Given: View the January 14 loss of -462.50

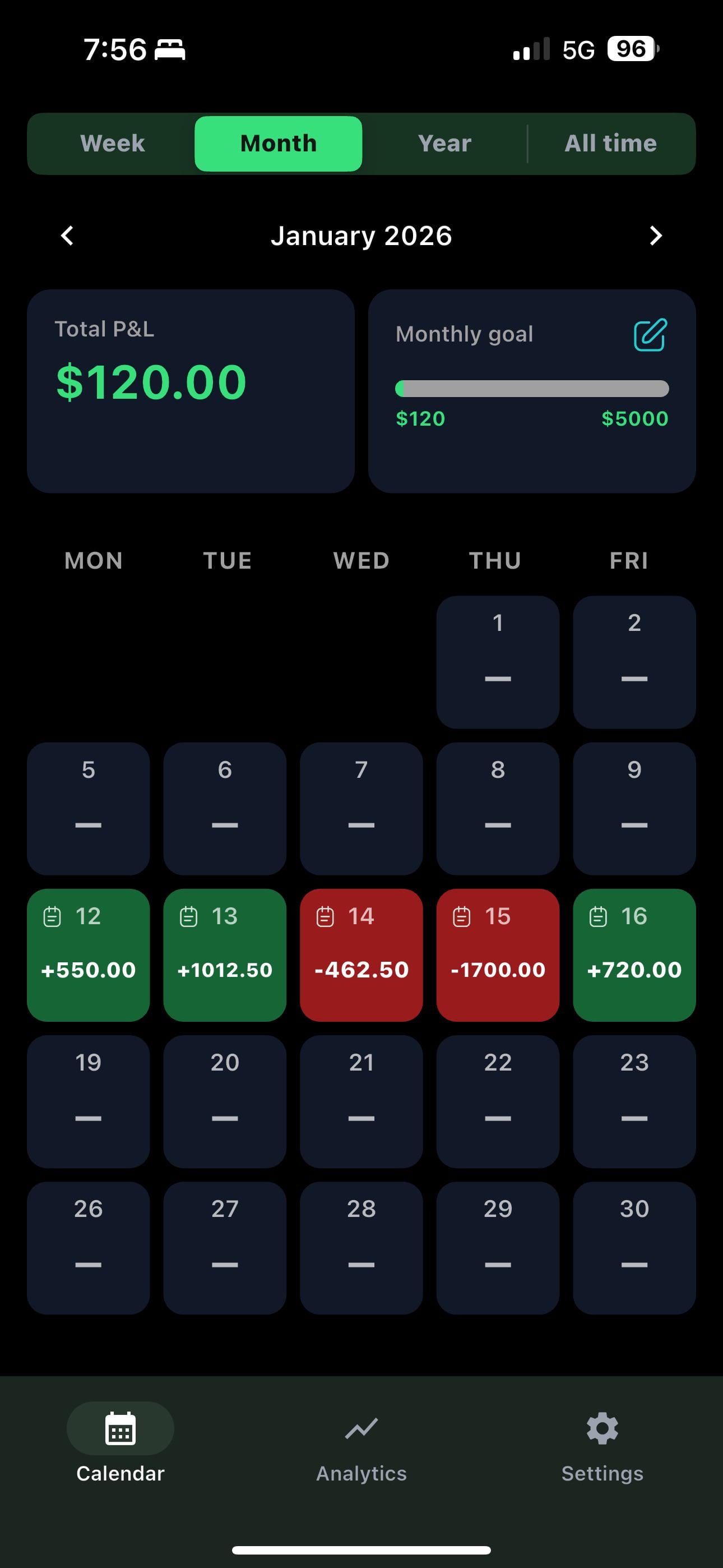Looking at the screenshot, I should [361, 954].
